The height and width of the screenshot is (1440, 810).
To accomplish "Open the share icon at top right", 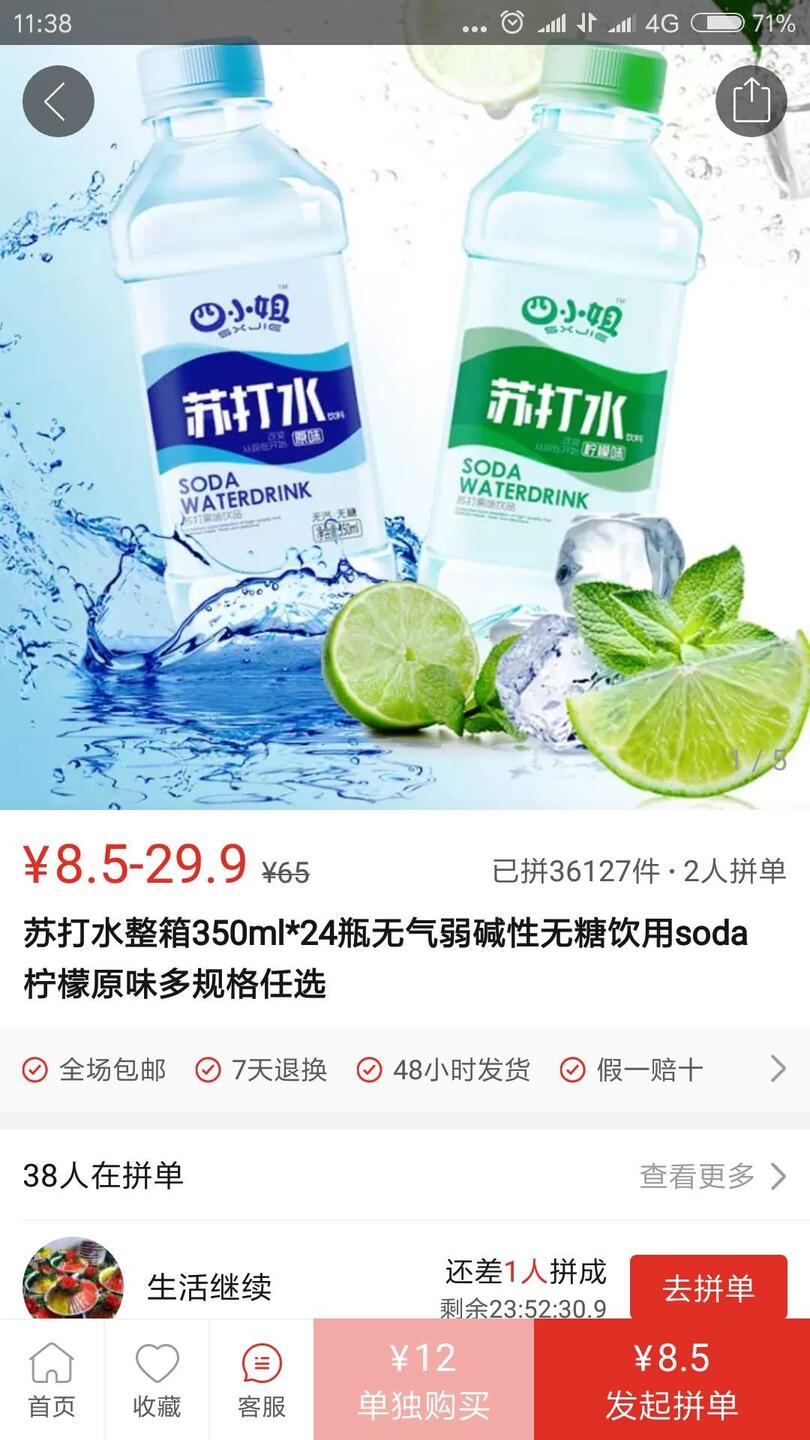I will pyautogui.click(x=752, y=100).
